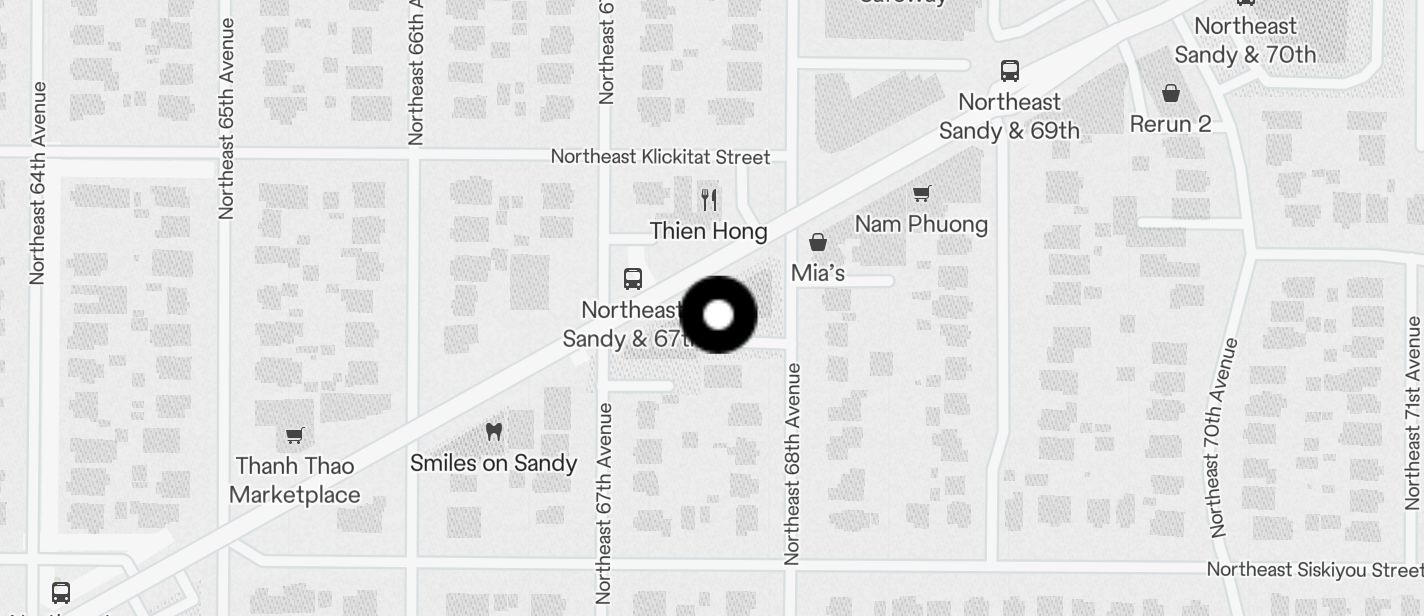Select the Nam Phuong grocery marker
This screenshot has width=1424, height=616.
tap(921, 194)
